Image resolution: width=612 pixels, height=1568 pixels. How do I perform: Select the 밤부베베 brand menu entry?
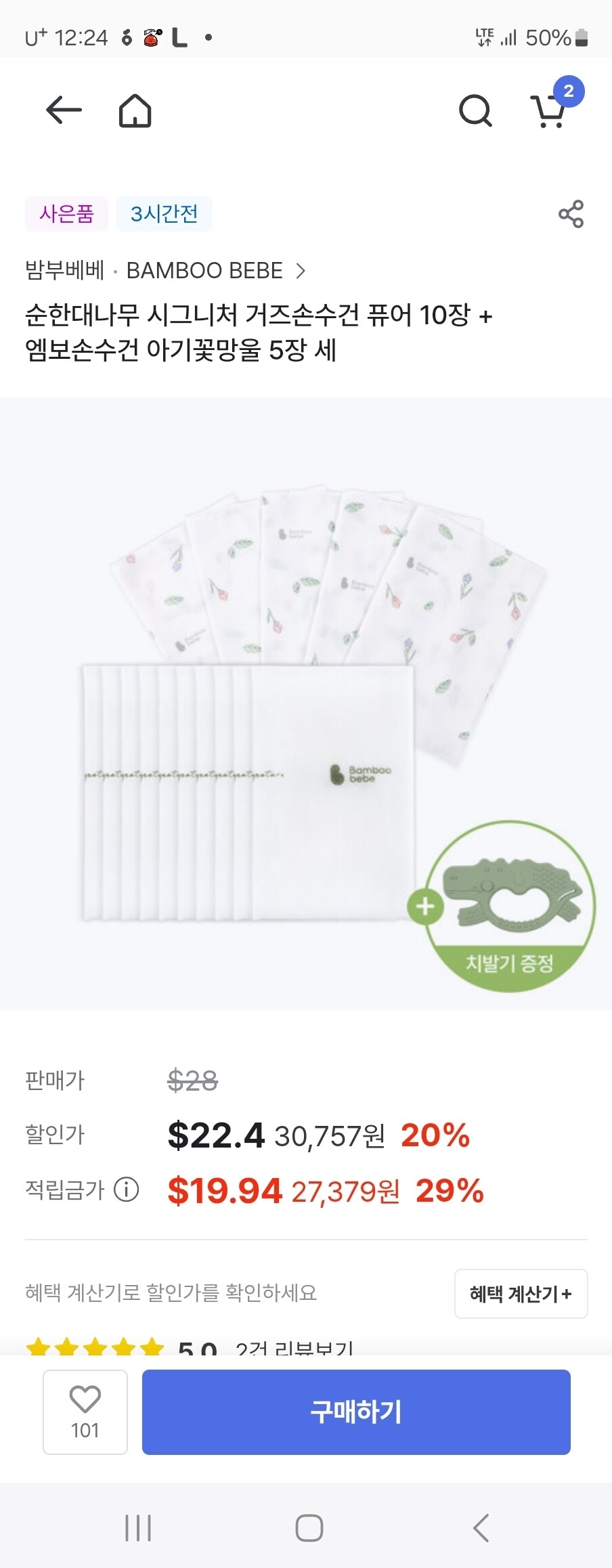click(64, 270)
